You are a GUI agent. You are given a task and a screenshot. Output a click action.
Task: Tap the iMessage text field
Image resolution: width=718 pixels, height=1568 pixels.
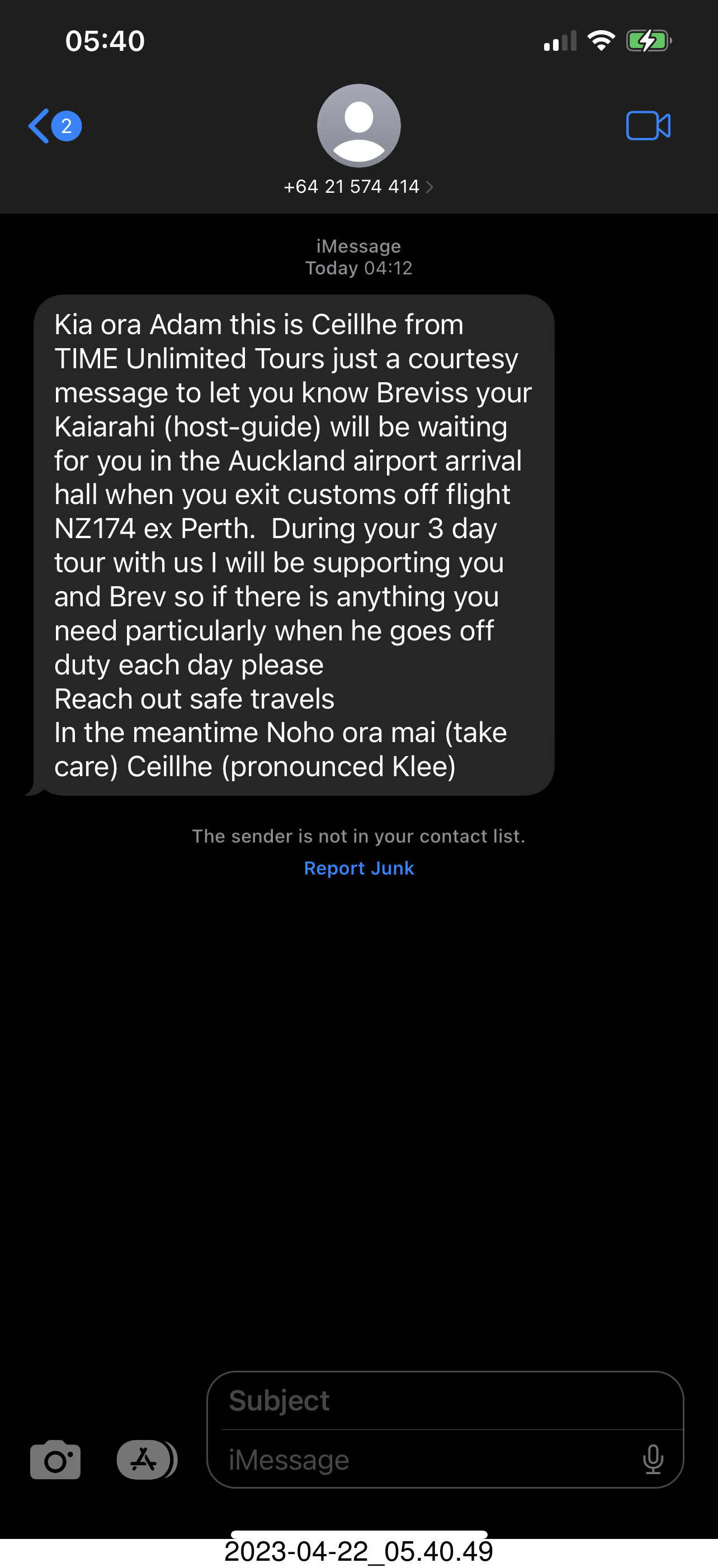pyautogui.click(x=426, y=1460)
